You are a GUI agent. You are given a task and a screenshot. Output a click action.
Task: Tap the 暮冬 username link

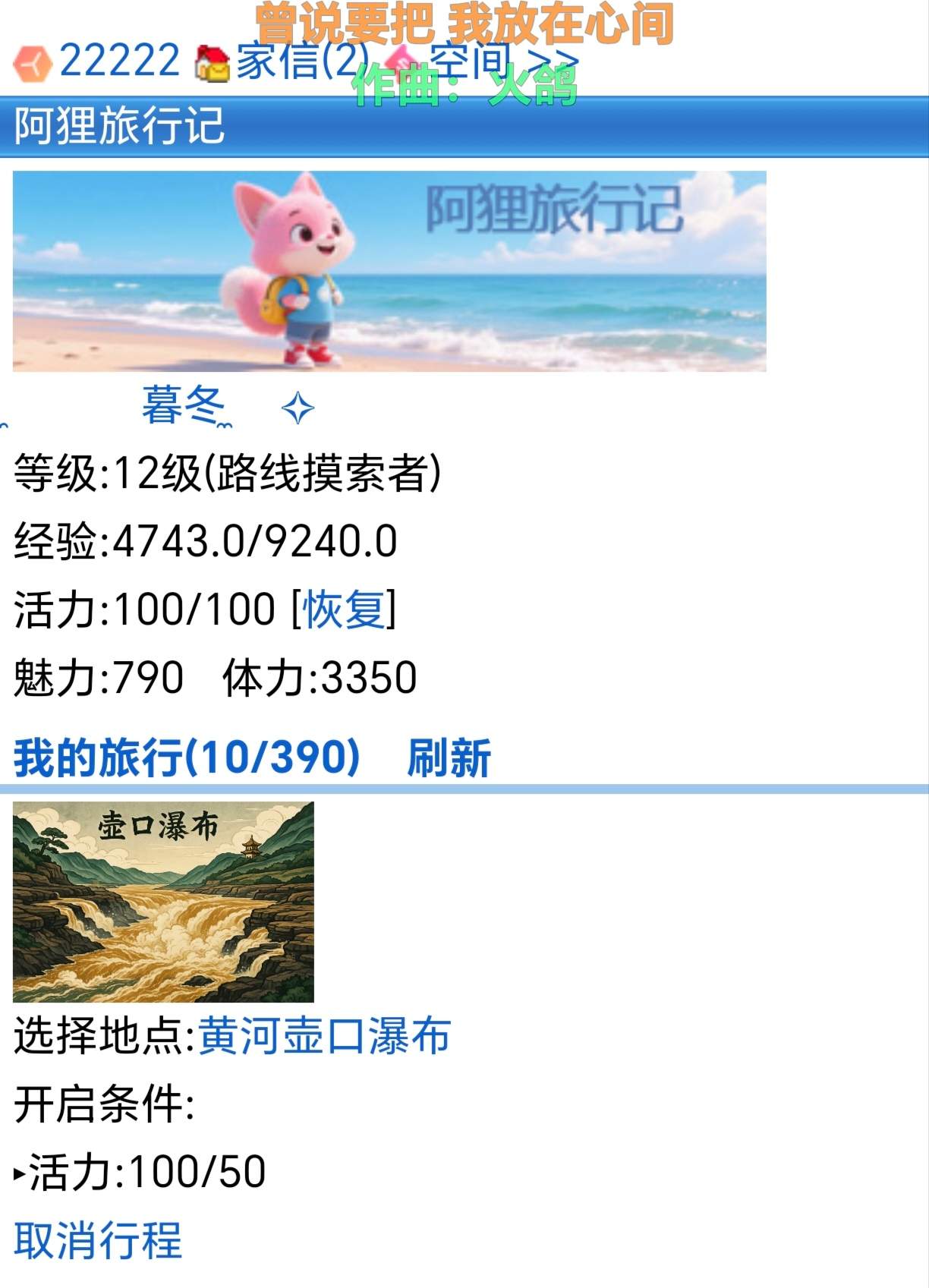tap(183, 406)
